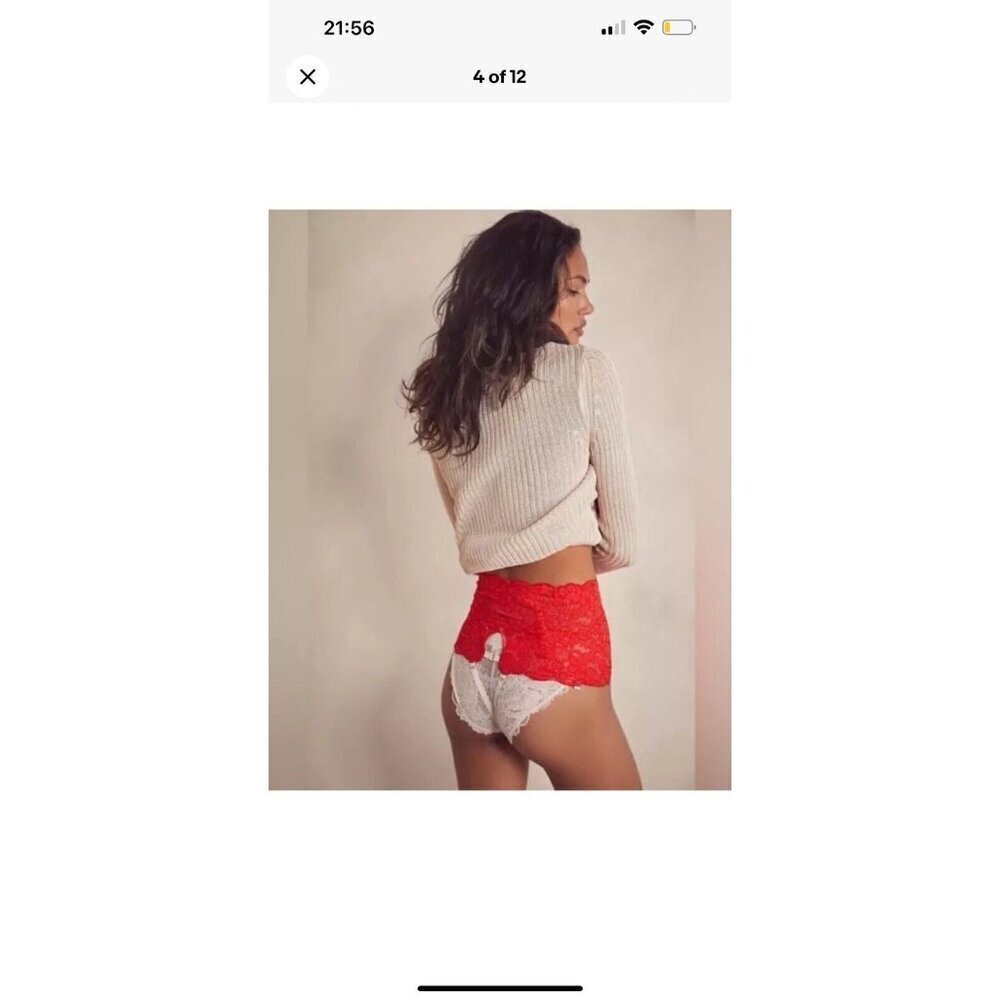
Task: Tap the listing photo 4 of 12
Action: click(x=499, y=499)
